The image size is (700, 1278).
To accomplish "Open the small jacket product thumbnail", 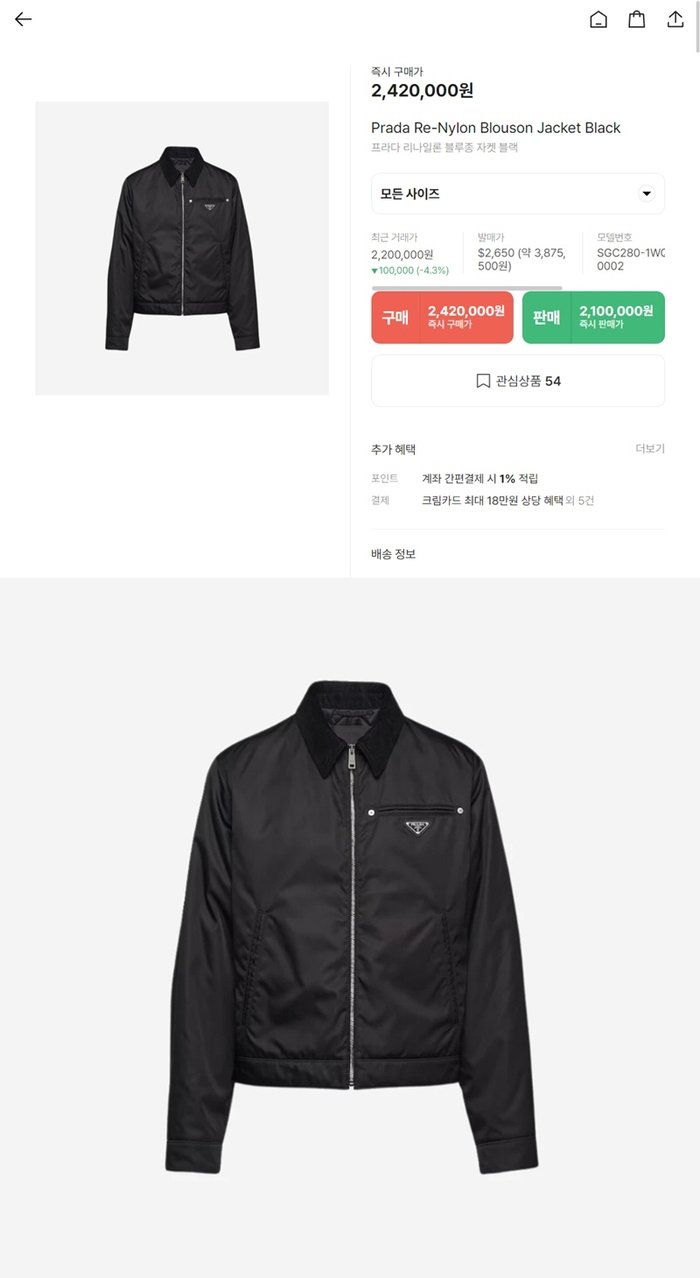I will 182,248.
